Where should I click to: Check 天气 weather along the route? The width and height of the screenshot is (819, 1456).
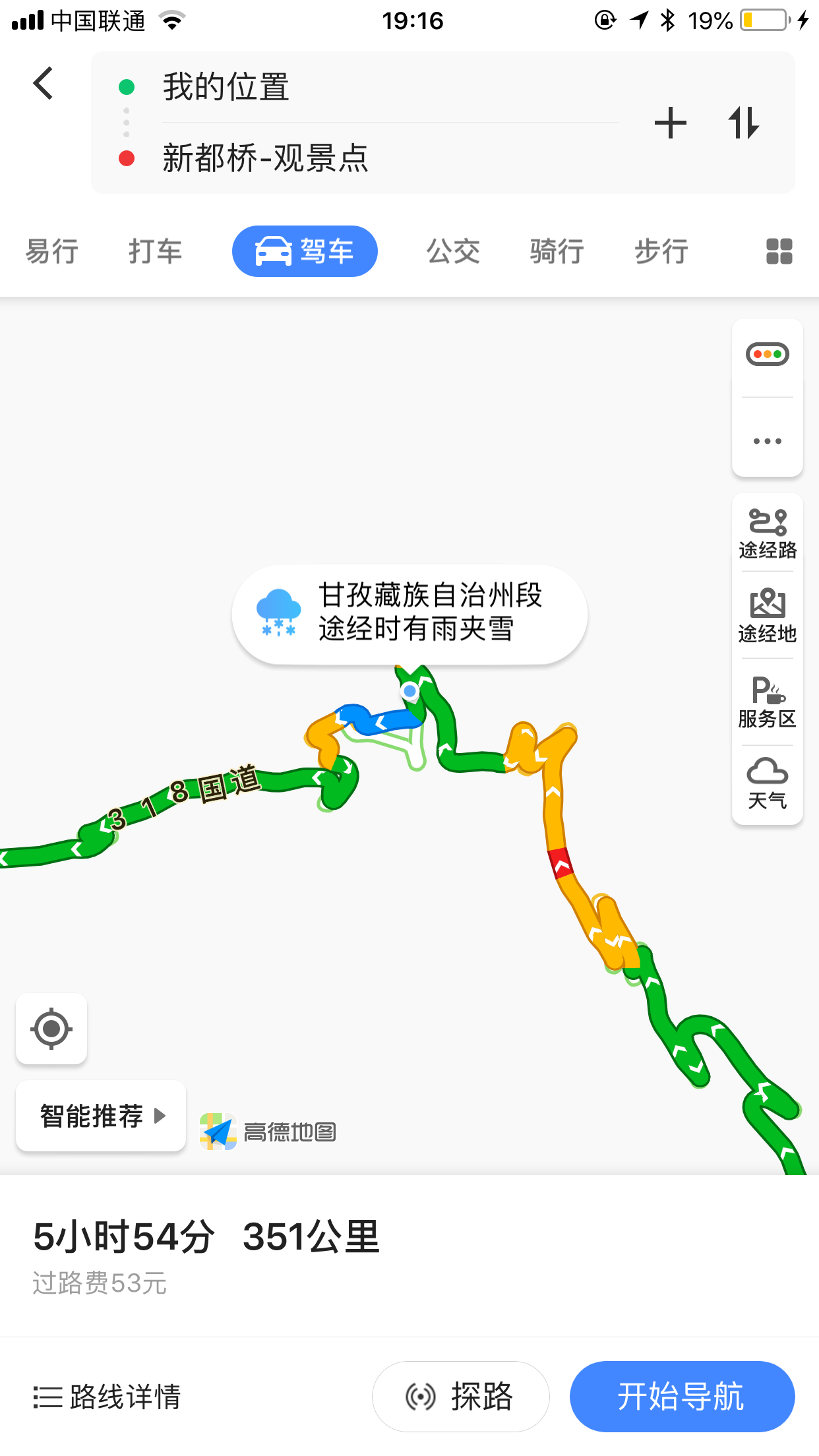click(x=768, y=784)
